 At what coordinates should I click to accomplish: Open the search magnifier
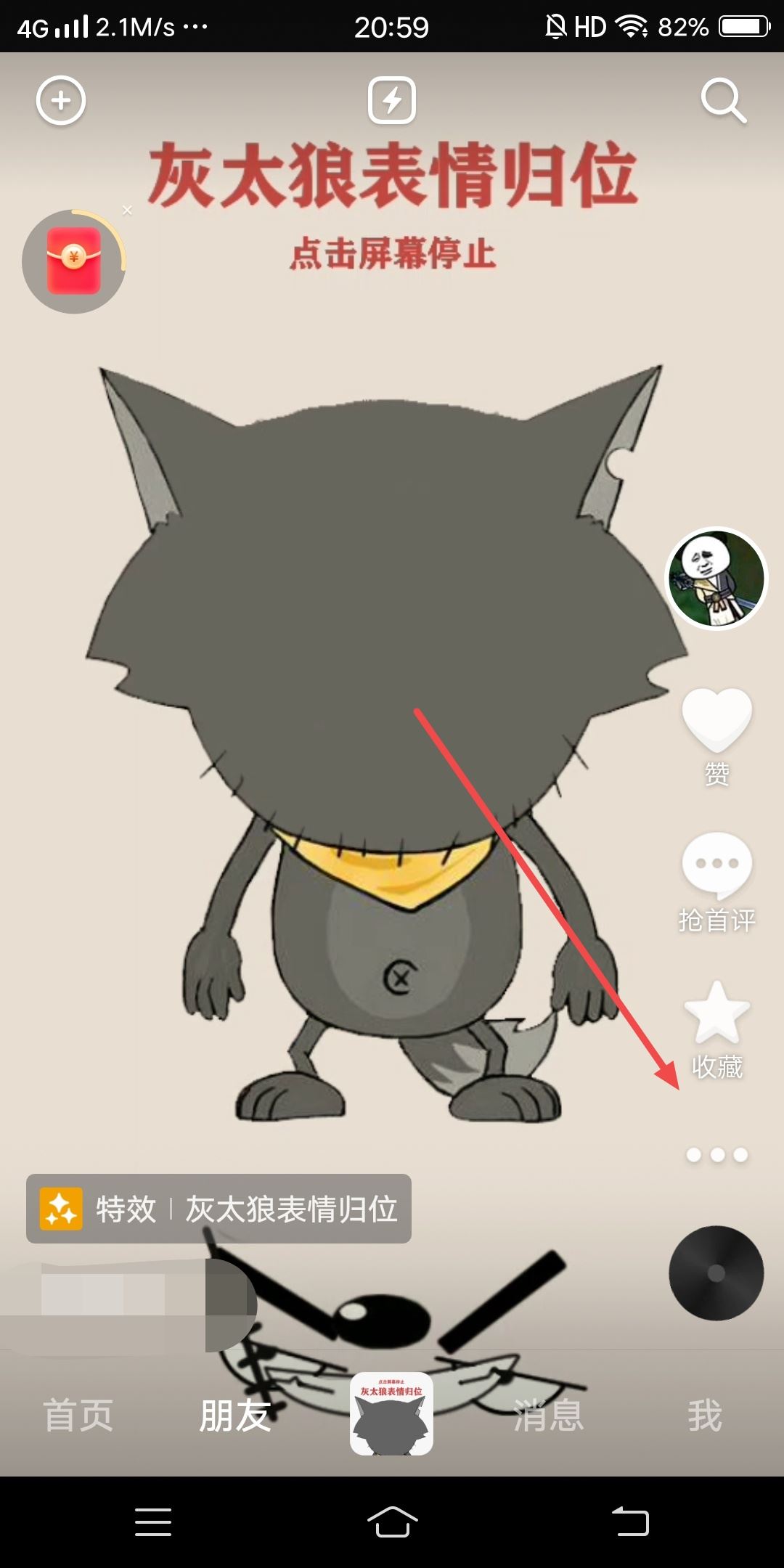[723, 100]
